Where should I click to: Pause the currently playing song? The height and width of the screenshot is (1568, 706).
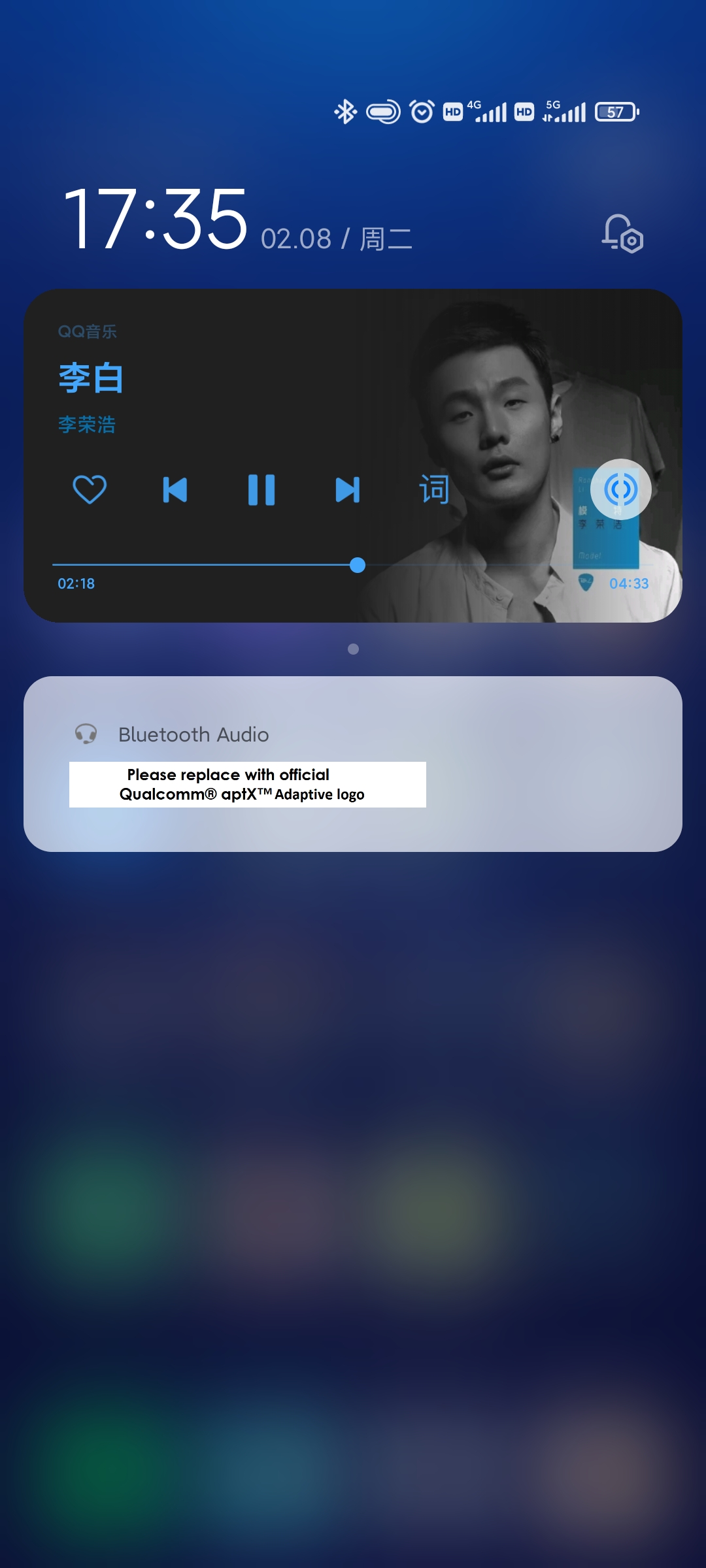(x=261, y=490)
